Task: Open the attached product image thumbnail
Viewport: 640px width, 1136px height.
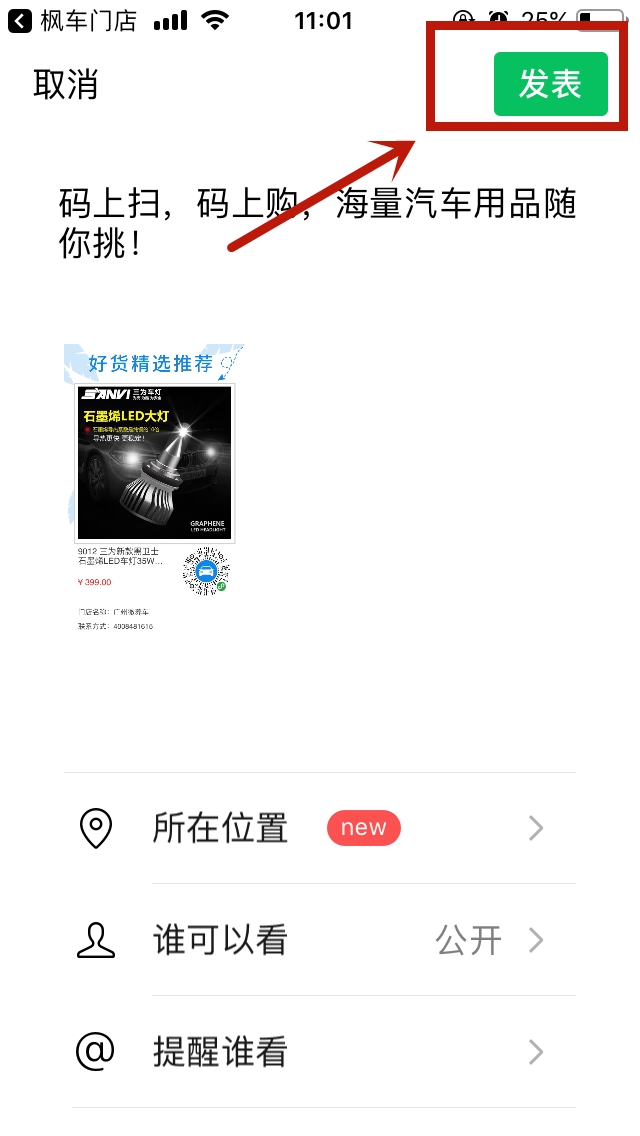Action: pos(154,488)
